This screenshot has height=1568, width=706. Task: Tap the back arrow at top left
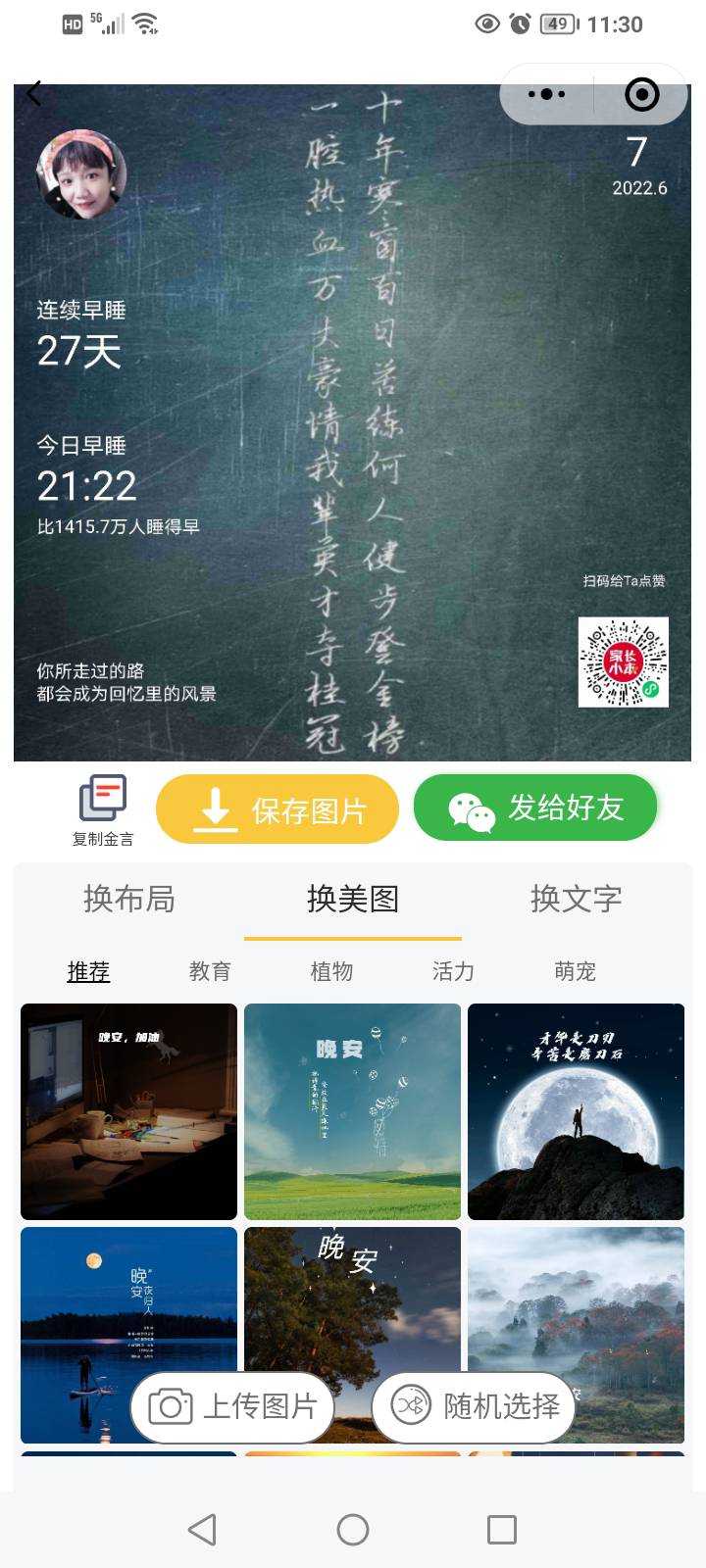35,93
